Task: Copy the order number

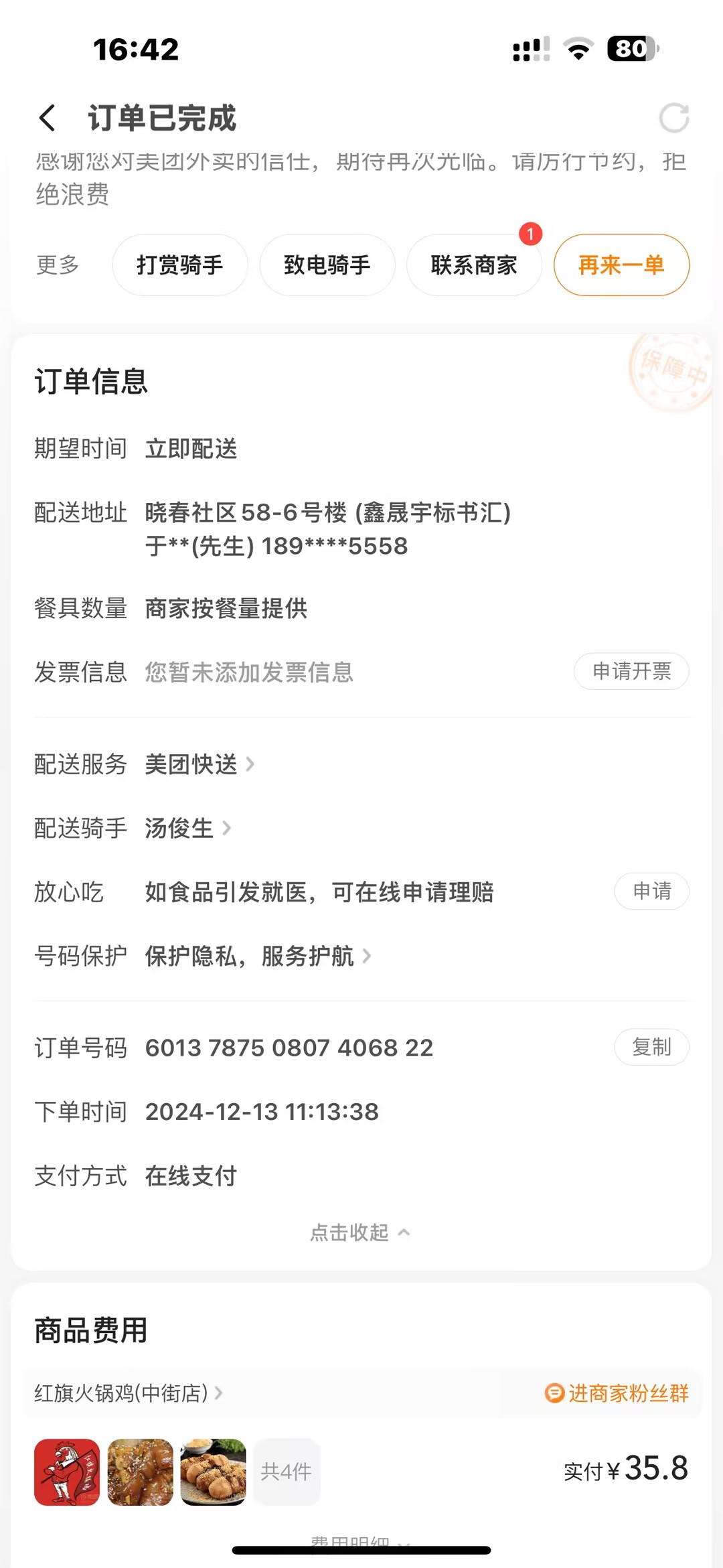Action: 651,1047
